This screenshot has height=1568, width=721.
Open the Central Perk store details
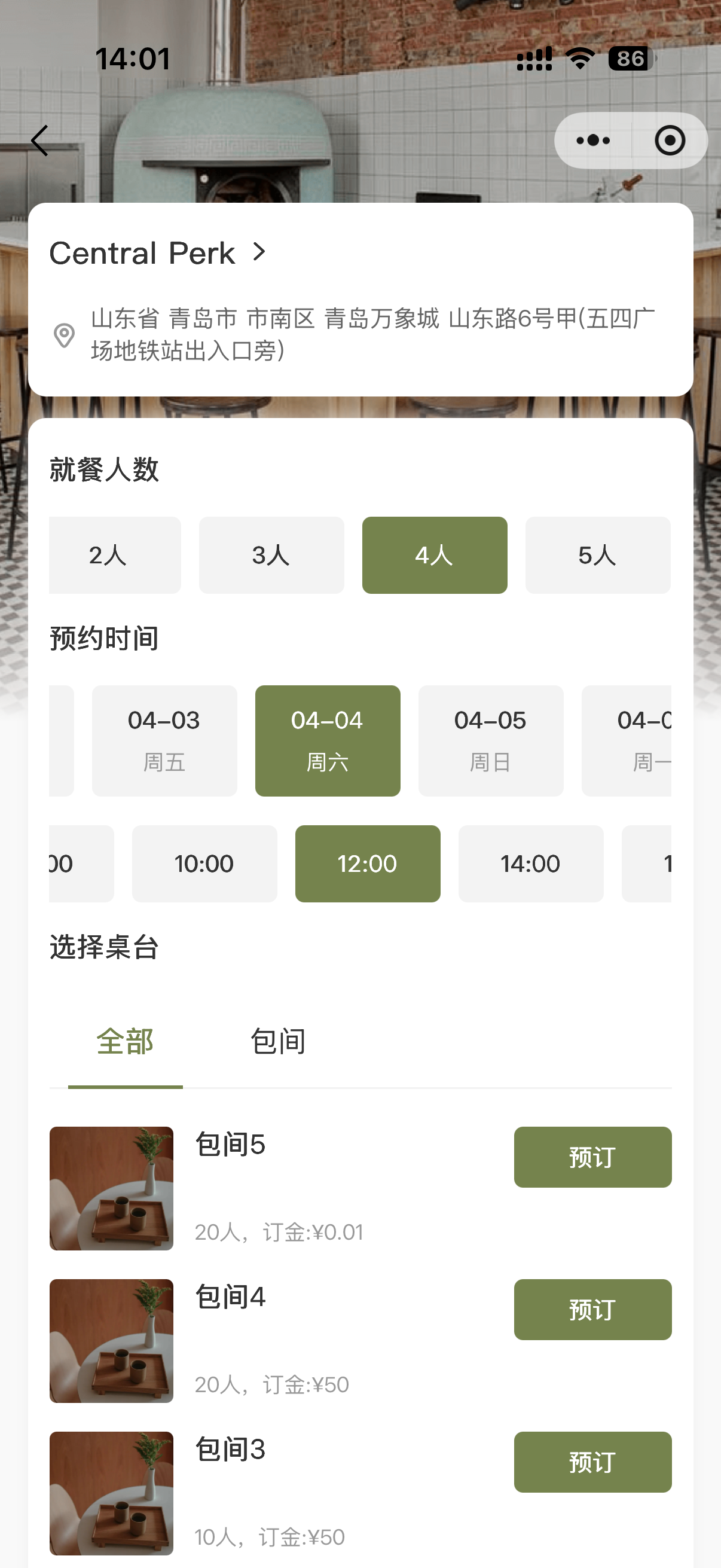[158, 253]
